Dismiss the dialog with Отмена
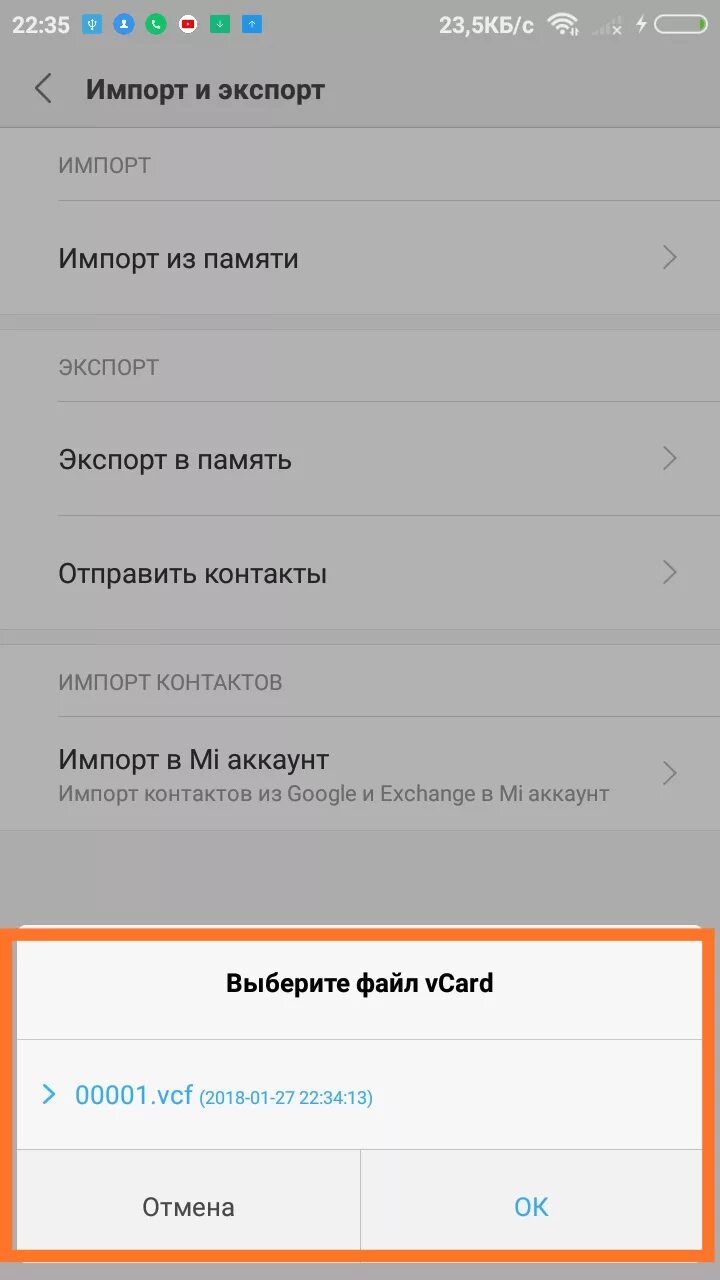The image size is (720, 1280). click(x=187, y=1206)
